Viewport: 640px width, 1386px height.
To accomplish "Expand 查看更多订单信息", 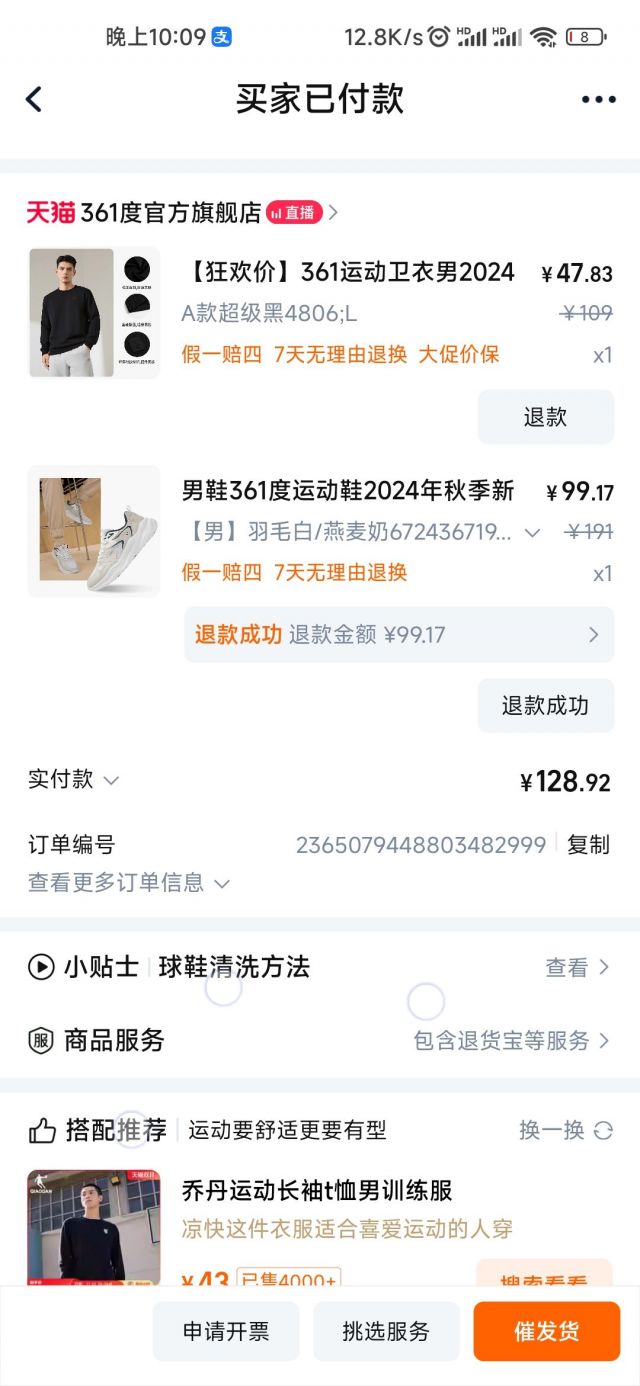I will point(129,883).
